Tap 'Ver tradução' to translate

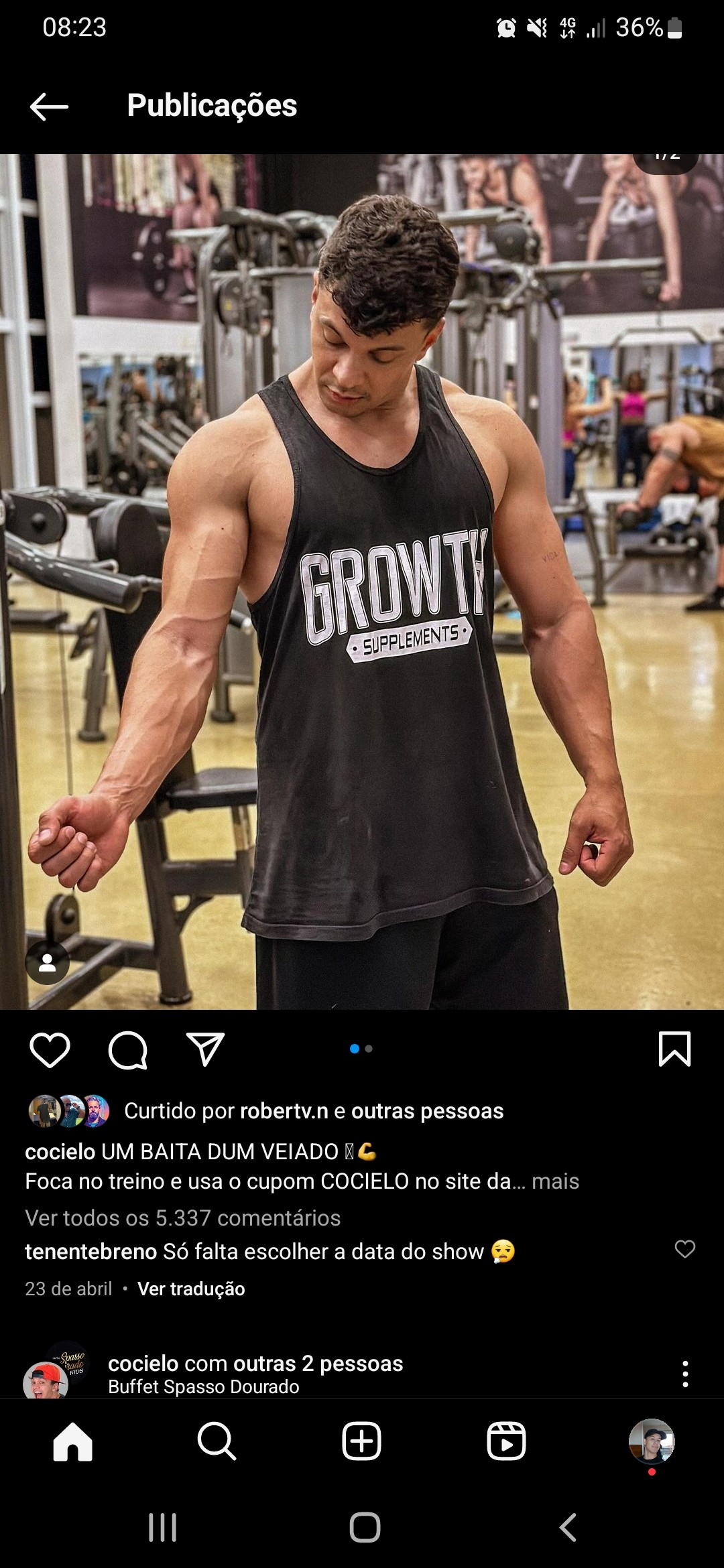[x=191, y=1289]
